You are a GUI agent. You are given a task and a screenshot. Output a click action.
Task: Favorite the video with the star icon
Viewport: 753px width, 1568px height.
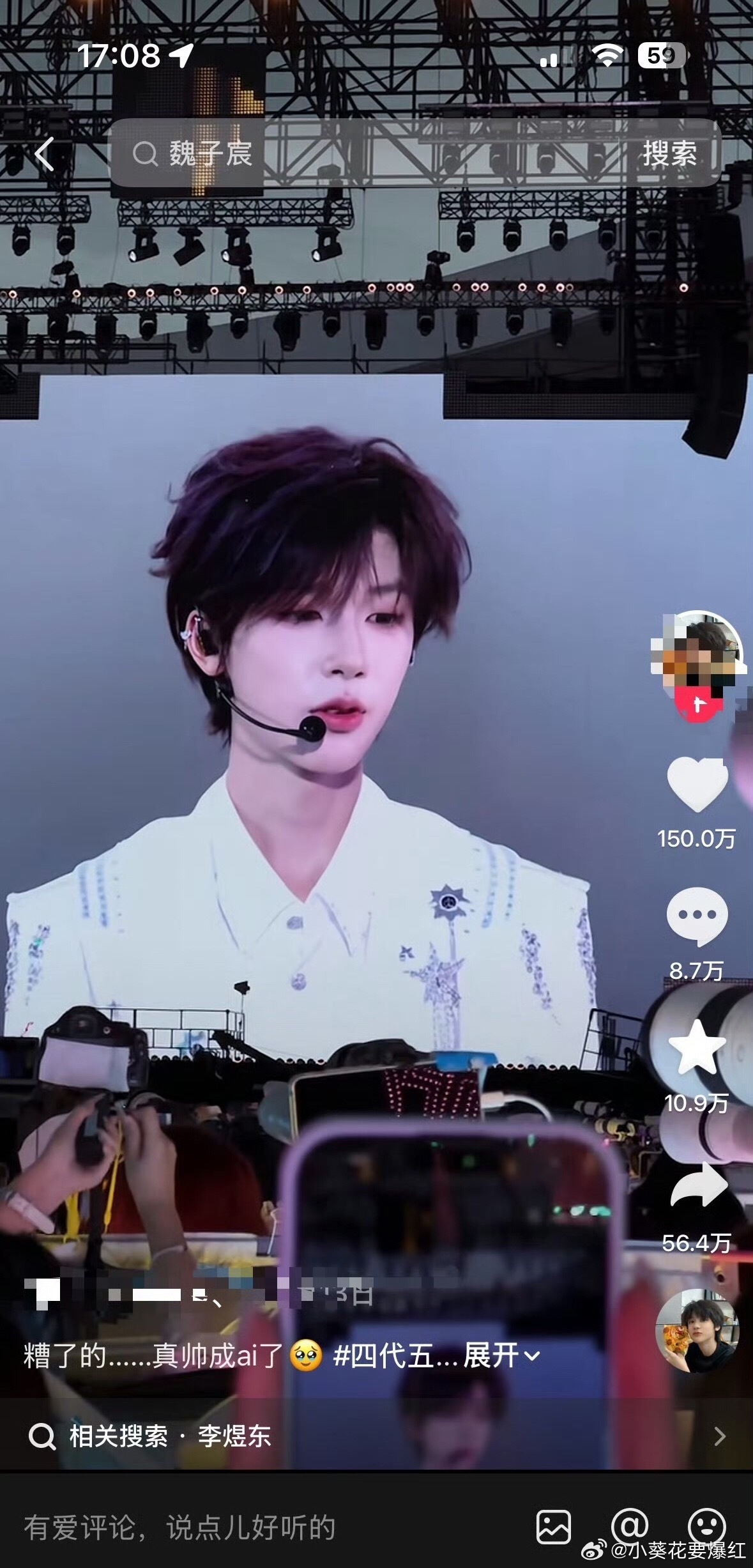coord(697,1047)
